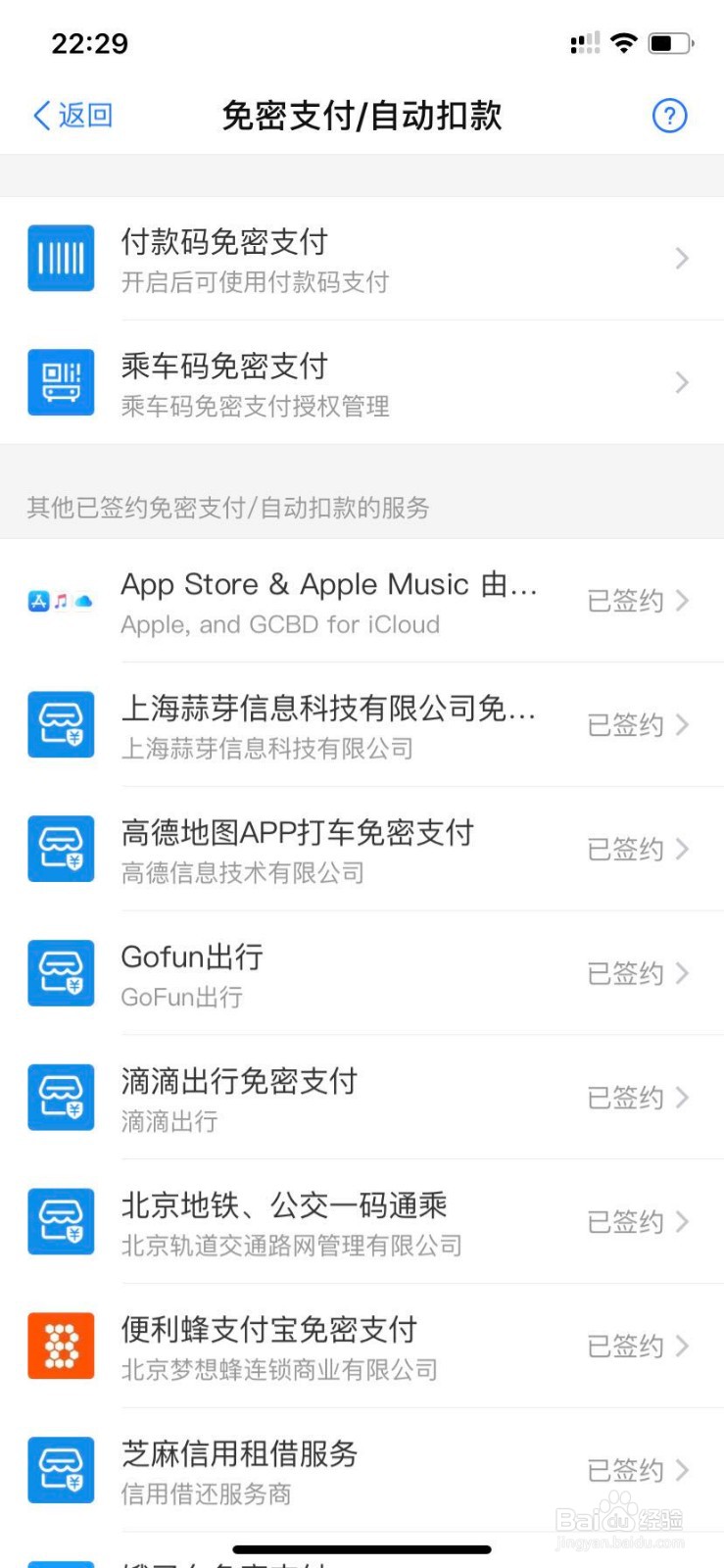This screenshot has height=1568, width=724.
Task: Open 付款码免密支付 settings
Action: tap(362, 259)
